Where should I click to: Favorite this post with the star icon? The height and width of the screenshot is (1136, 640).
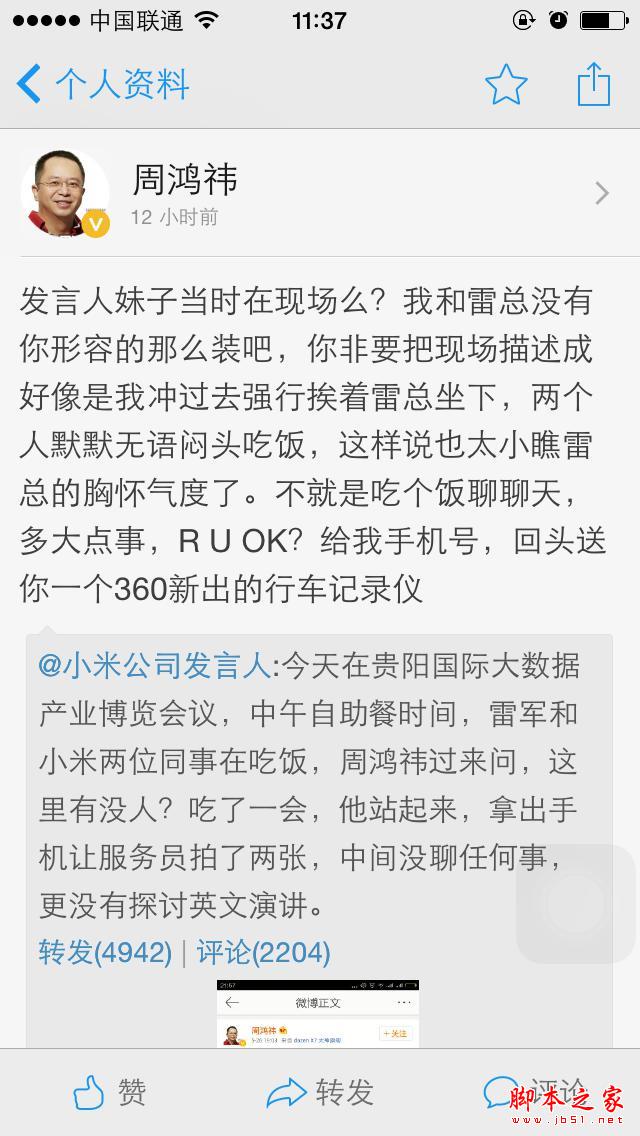pos(506,85)
